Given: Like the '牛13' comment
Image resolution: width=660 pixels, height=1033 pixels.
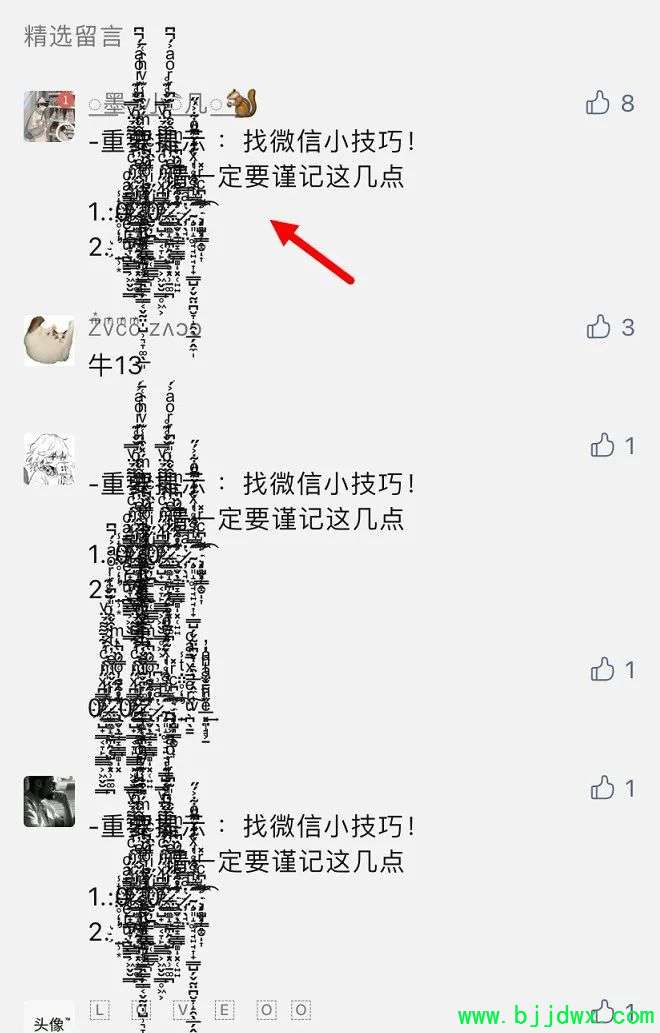Looking at the screenshot, I should tap(598, 326).
